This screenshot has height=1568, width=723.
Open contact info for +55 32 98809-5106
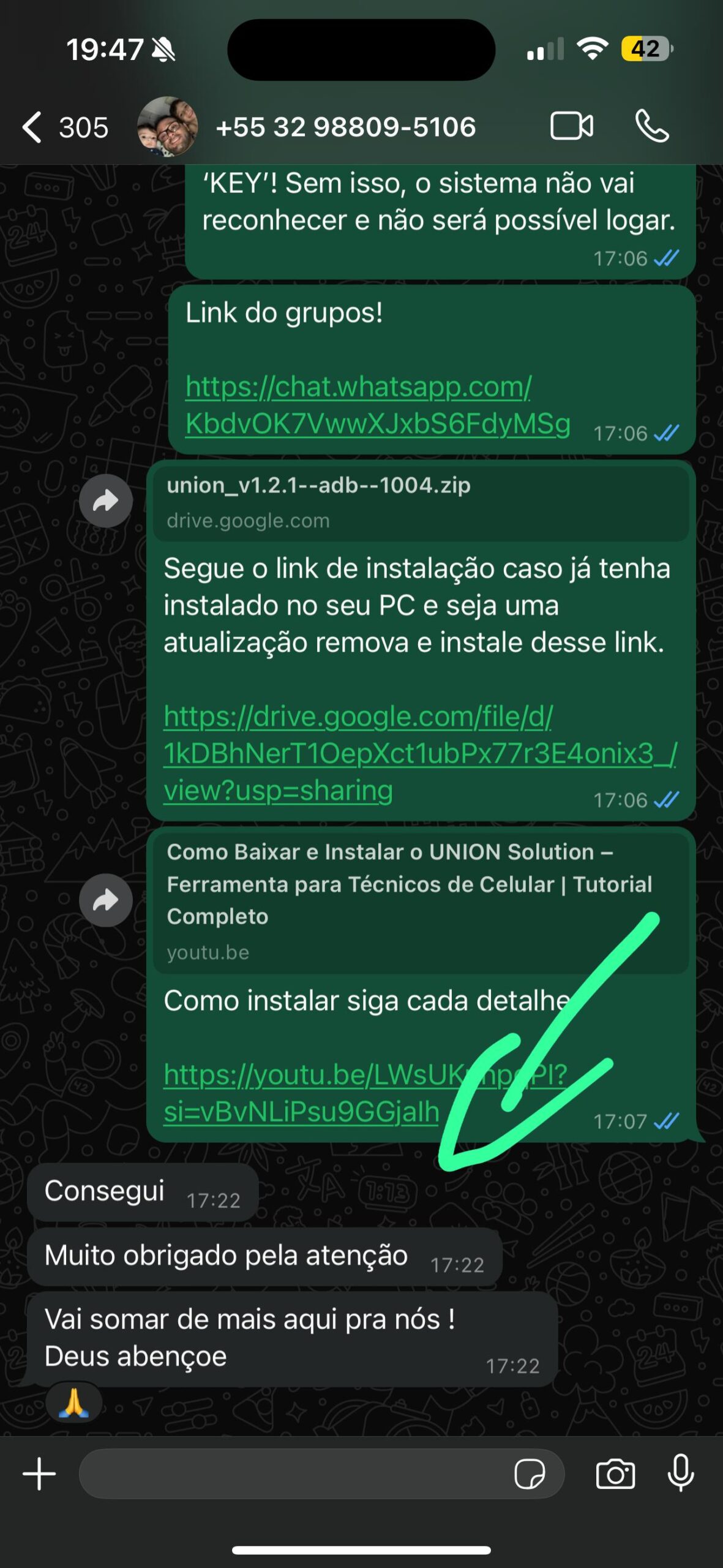tap(345, 127)
